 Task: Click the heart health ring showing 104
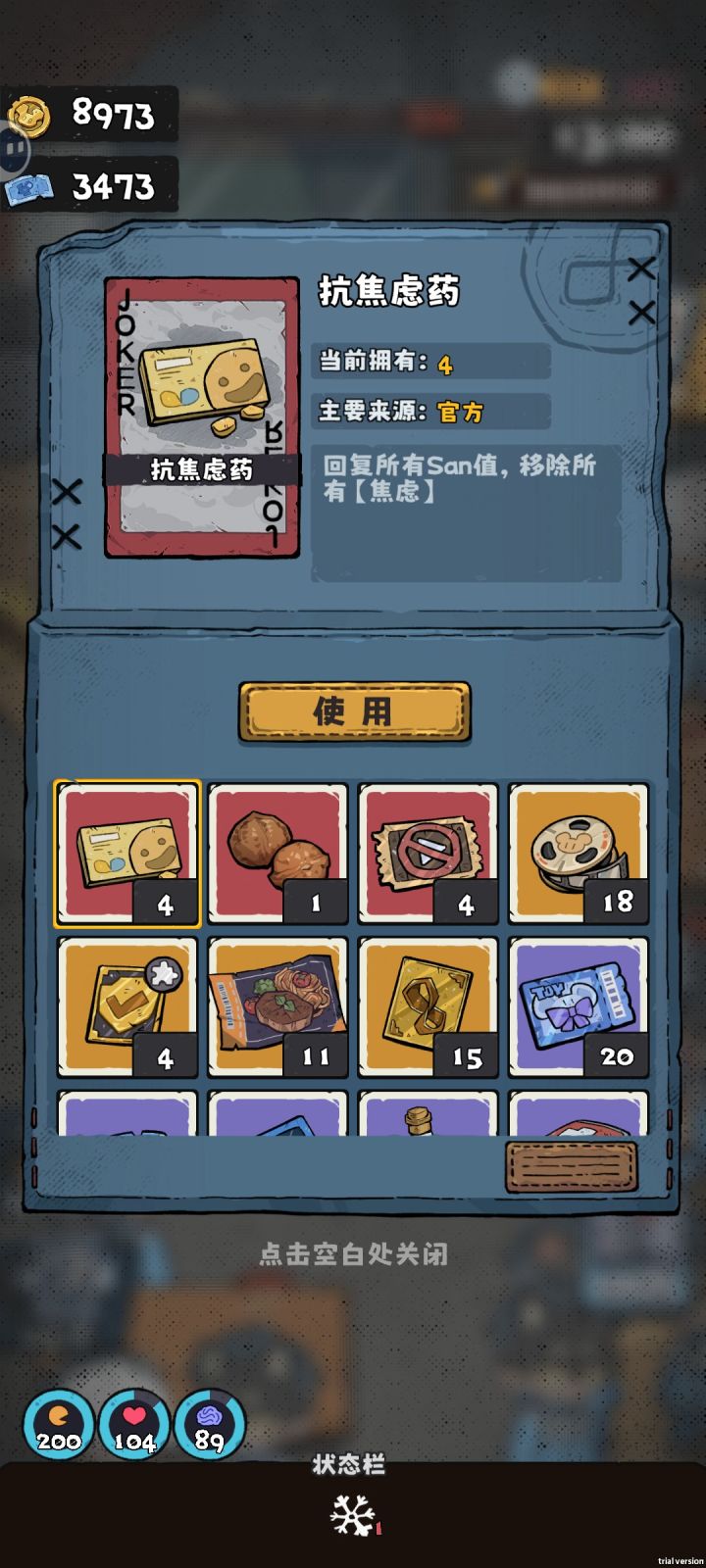click(135, 1425)
